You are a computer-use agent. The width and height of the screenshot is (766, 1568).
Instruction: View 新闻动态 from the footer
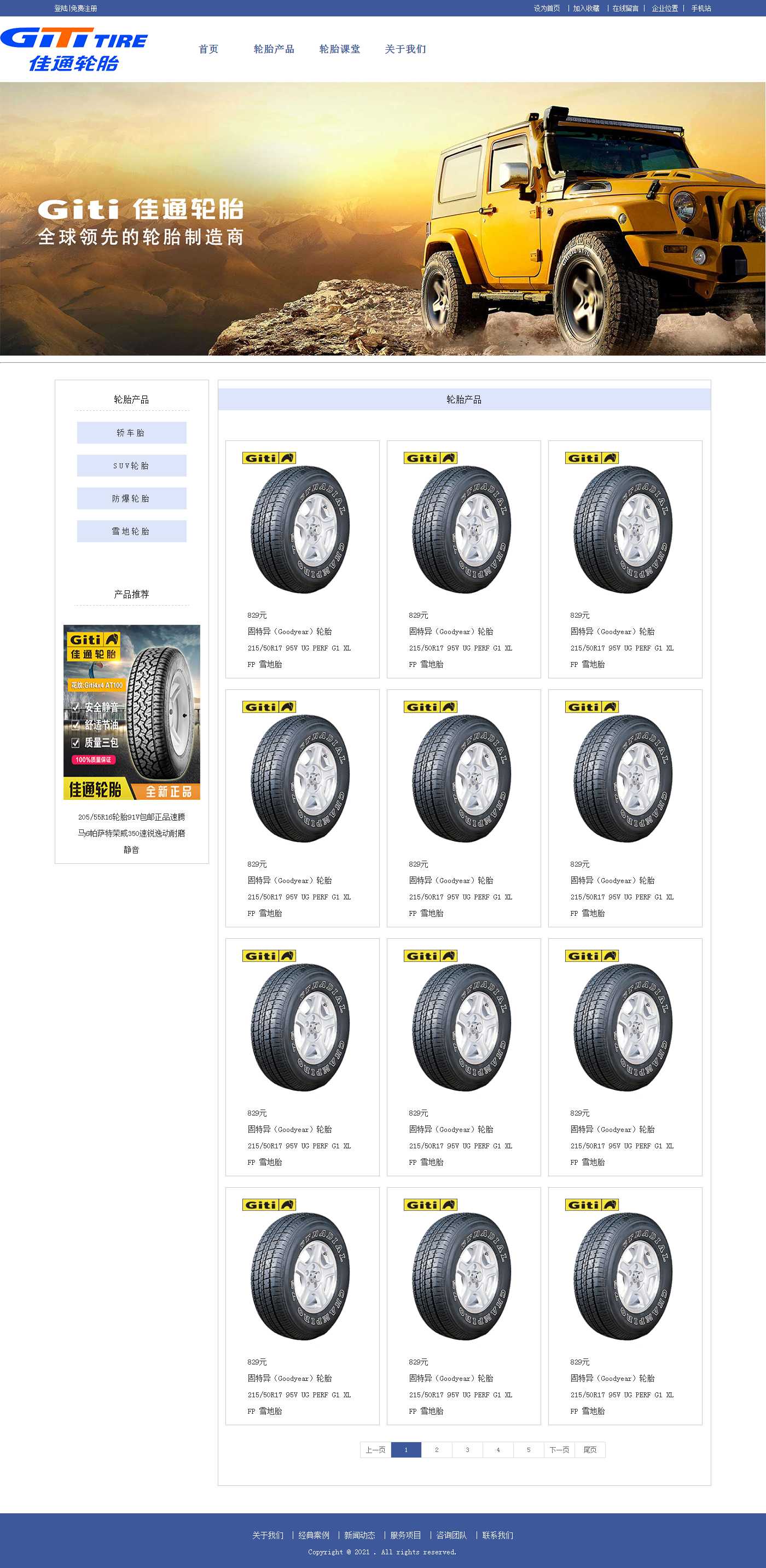click(x=360, y=1535)
